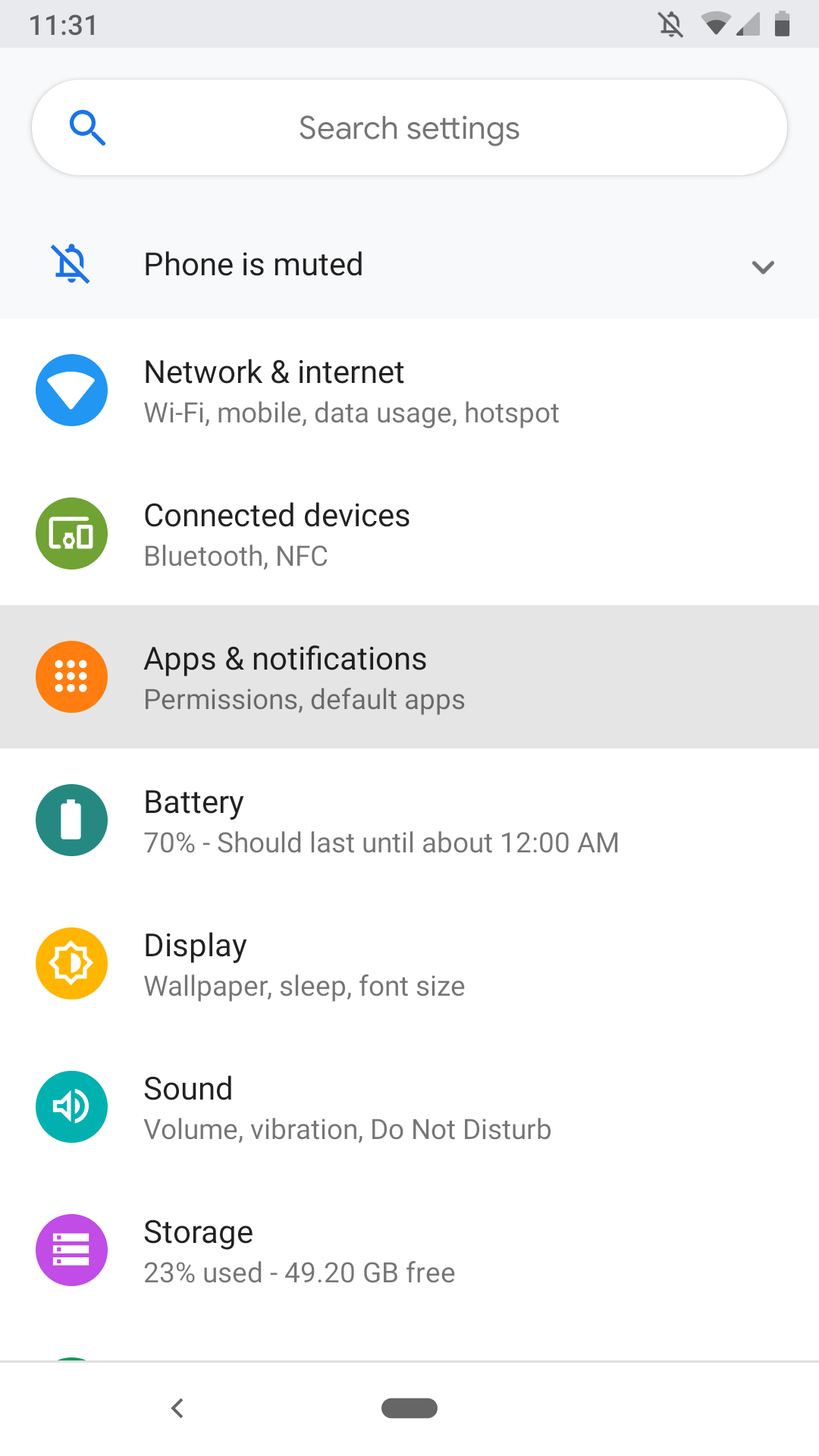The height and width of the screenshot is (1456, 819).
Task: Open Display settings
Action: [409, 964]
